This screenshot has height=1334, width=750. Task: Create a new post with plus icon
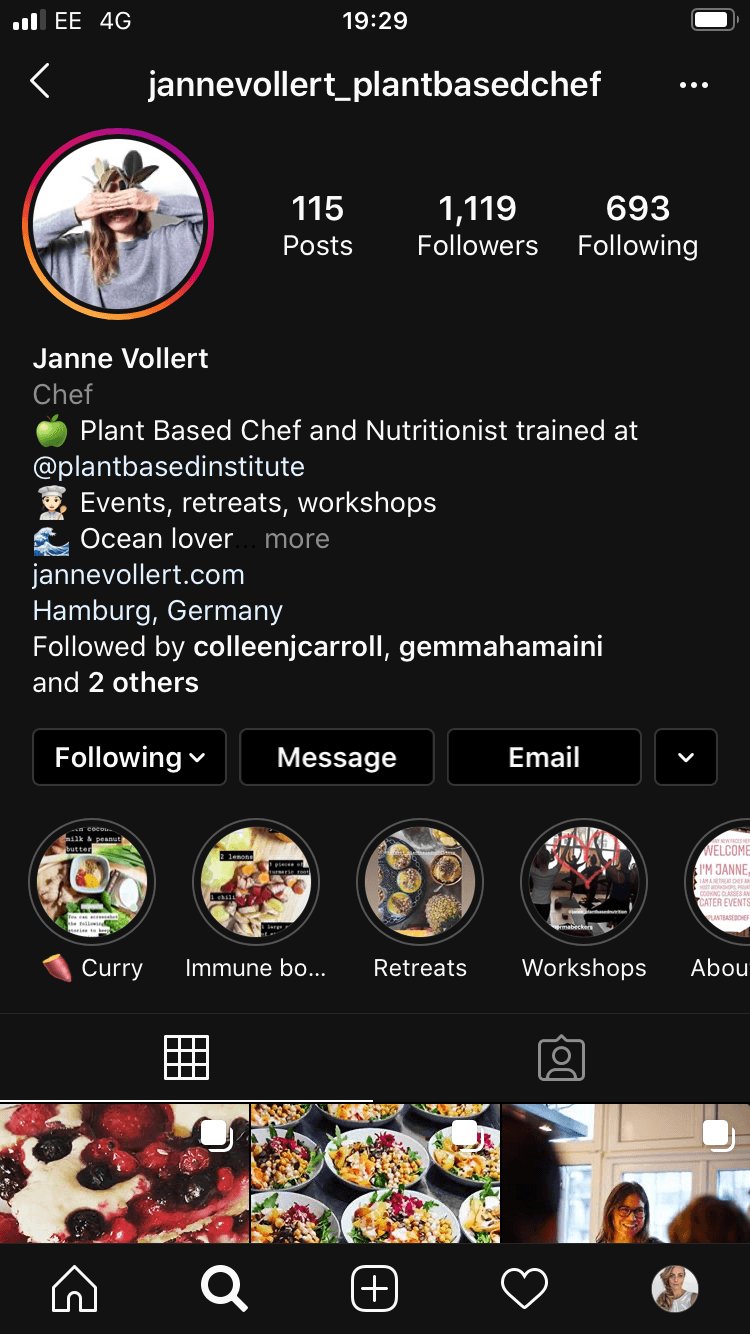375,1288
